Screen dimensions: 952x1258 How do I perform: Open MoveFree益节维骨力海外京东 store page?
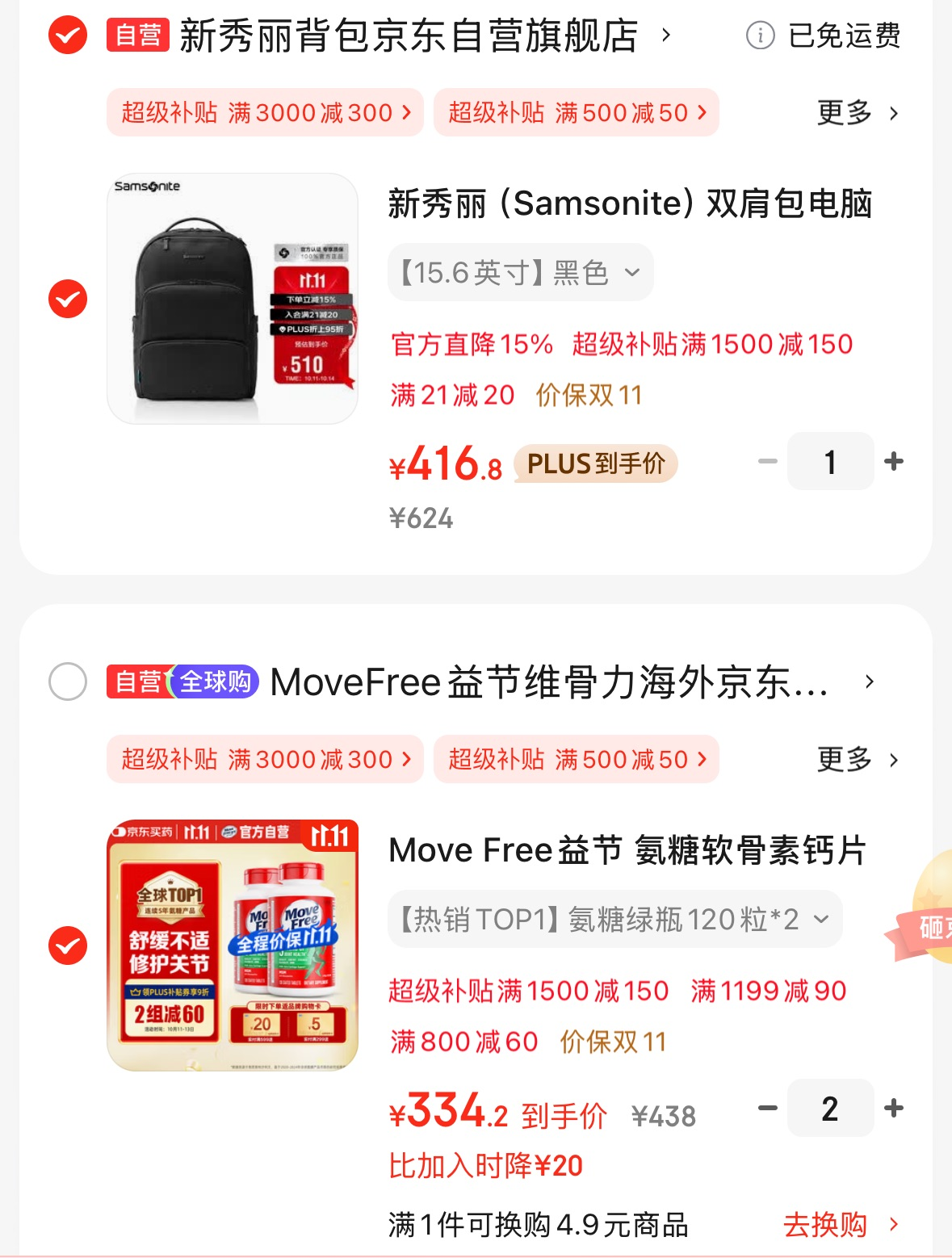[549, 682]
